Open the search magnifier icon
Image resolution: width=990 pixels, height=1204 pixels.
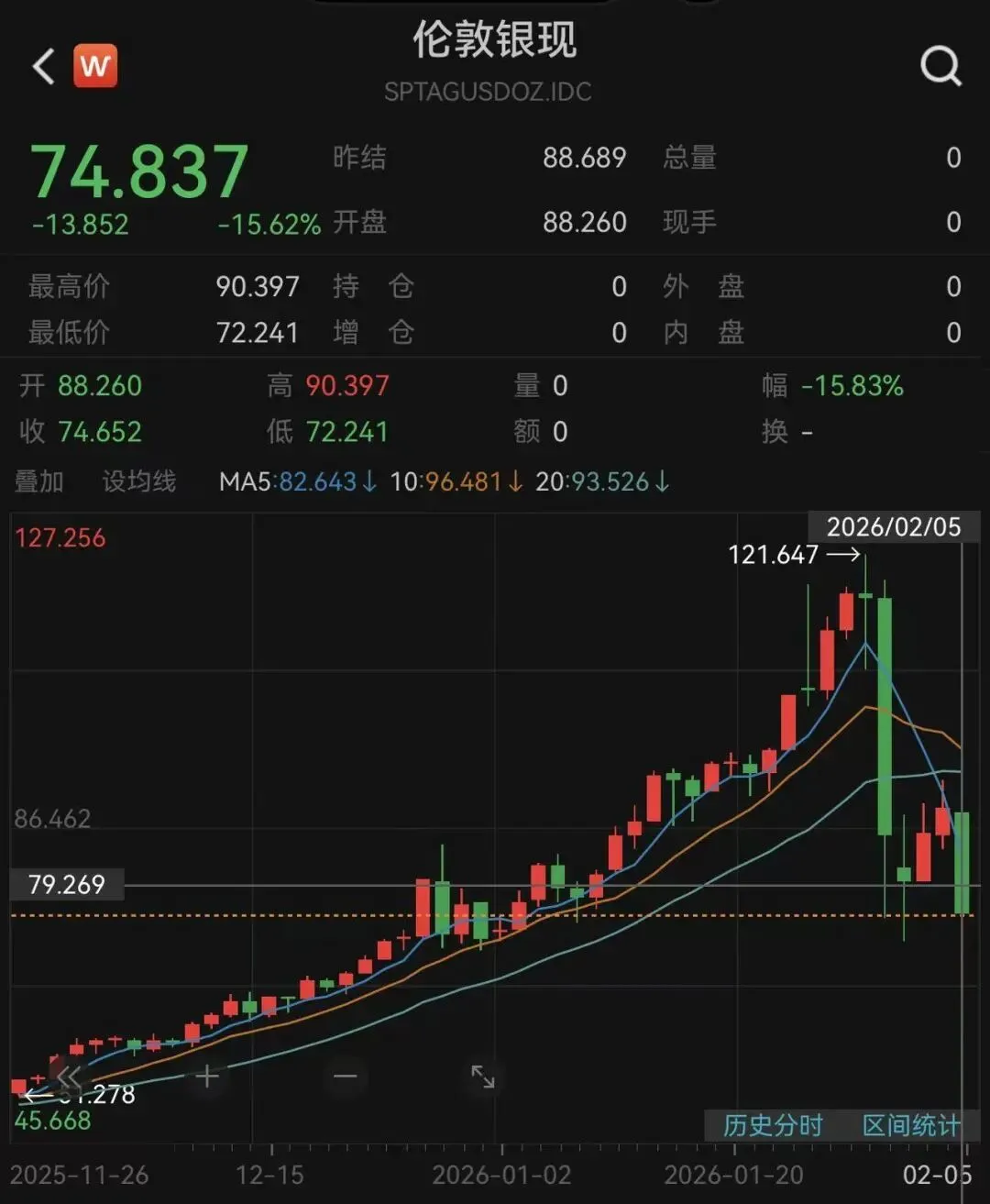pos(940,66)
